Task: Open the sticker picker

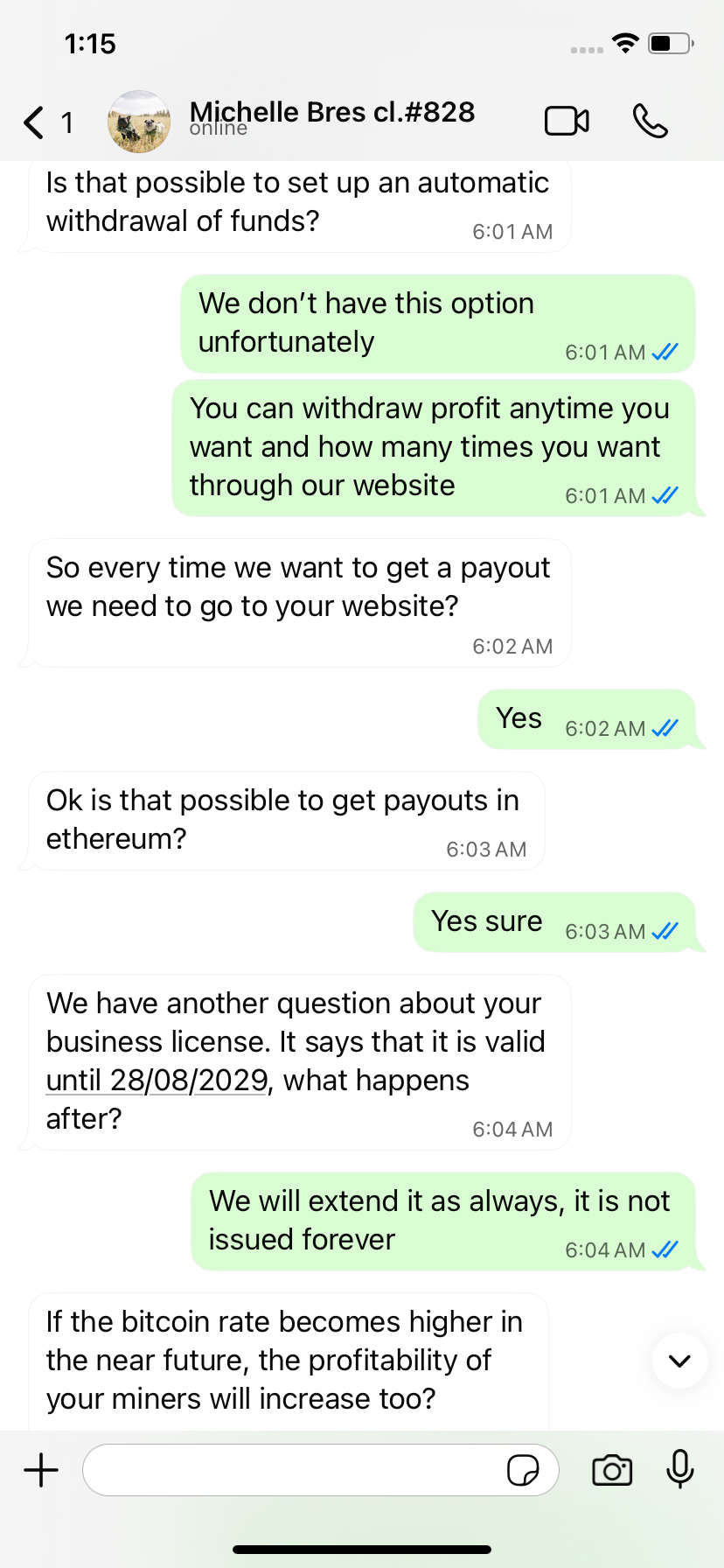Action: tap(523, 1470)
